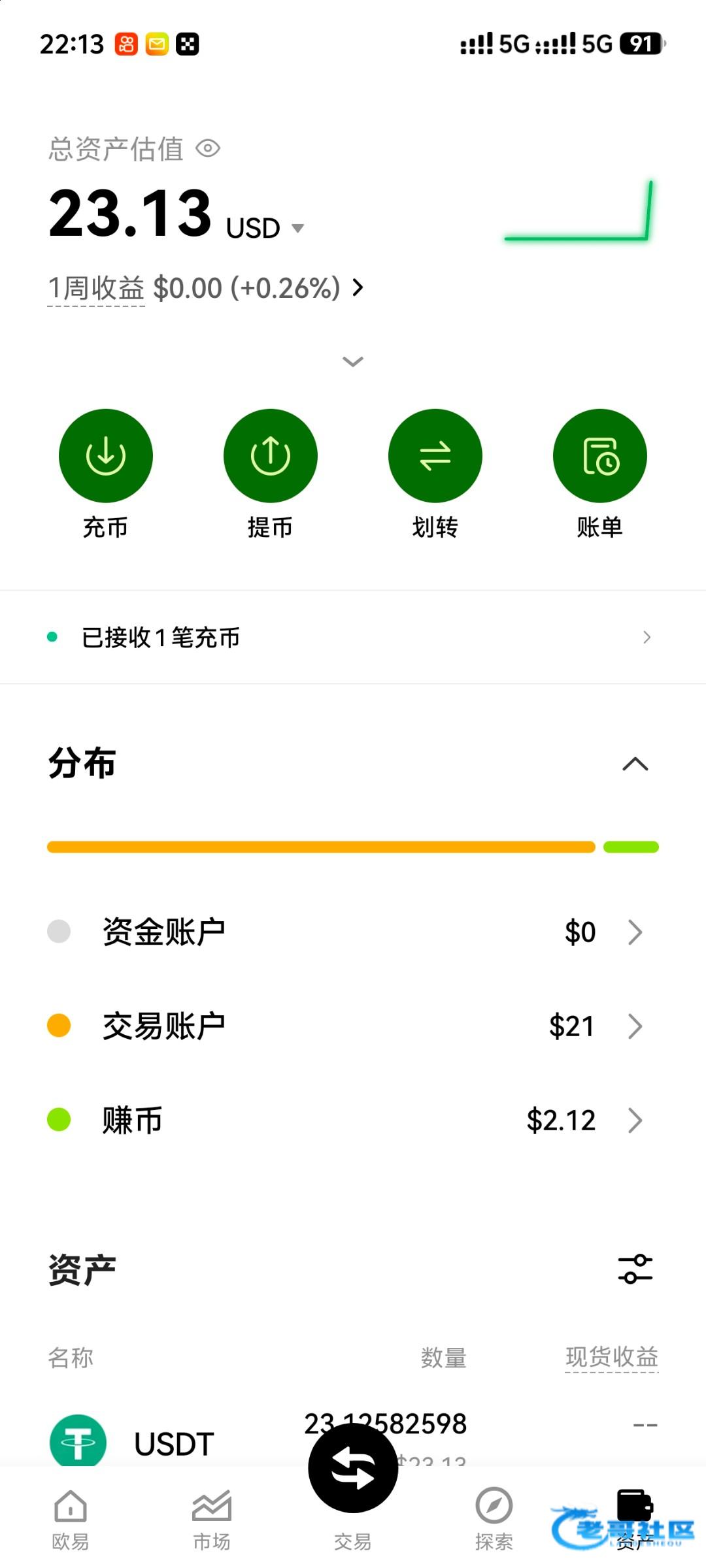Tap the 现货收益 column header
This screenshot has width=706, height=1568.
coord(612,1357)
